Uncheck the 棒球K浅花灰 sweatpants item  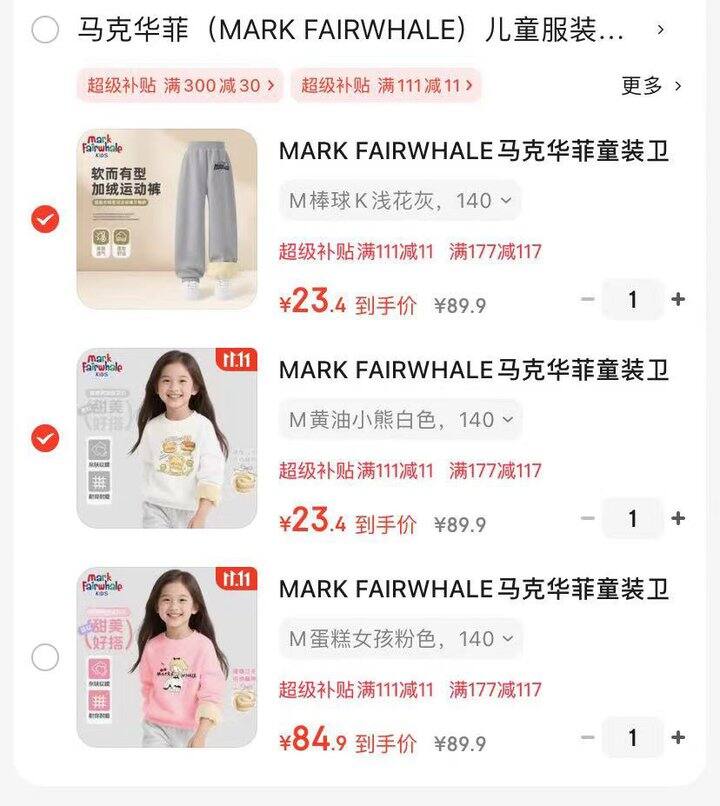[45, 219]
